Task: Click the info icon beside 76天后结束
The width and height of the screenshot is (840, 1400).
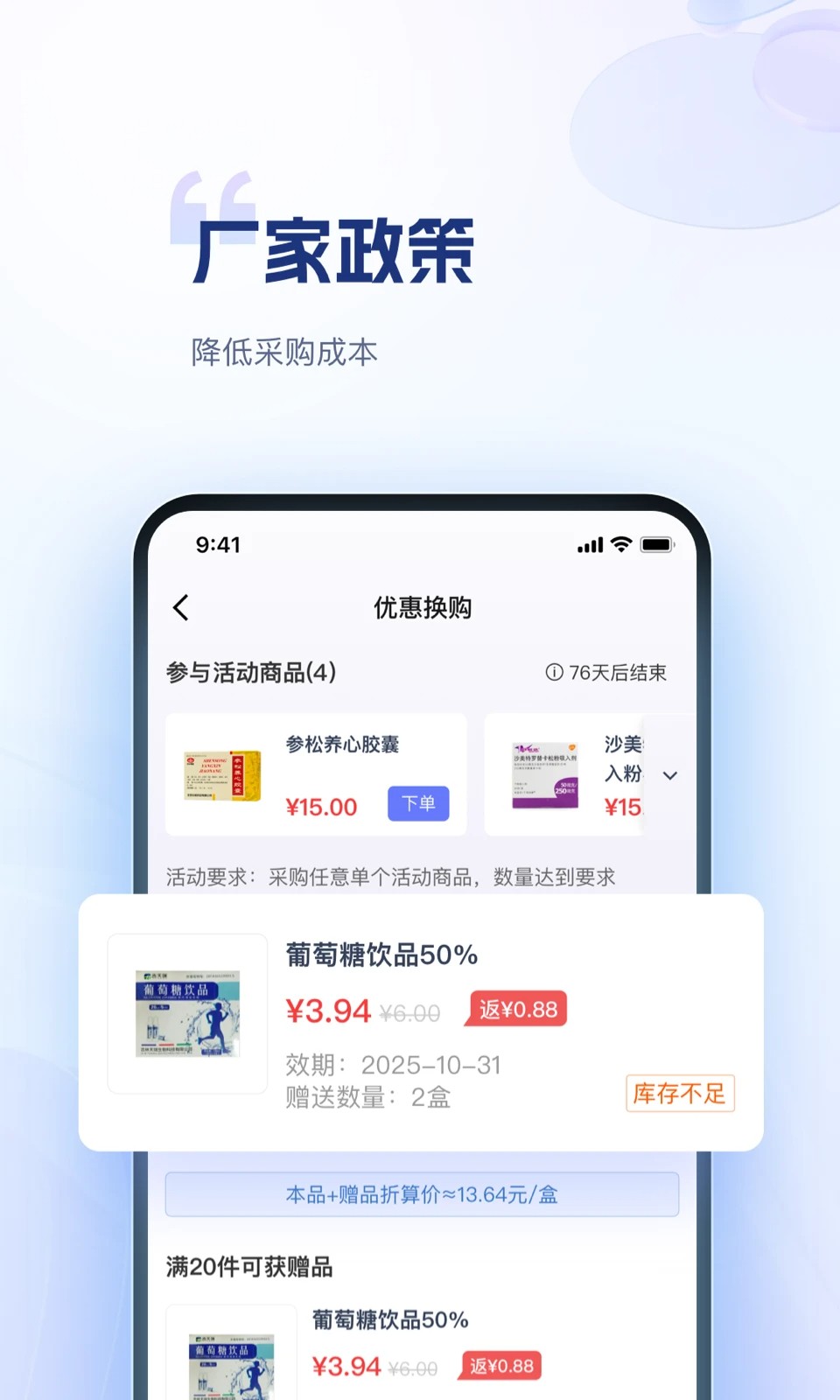Action: click(553, 673)
